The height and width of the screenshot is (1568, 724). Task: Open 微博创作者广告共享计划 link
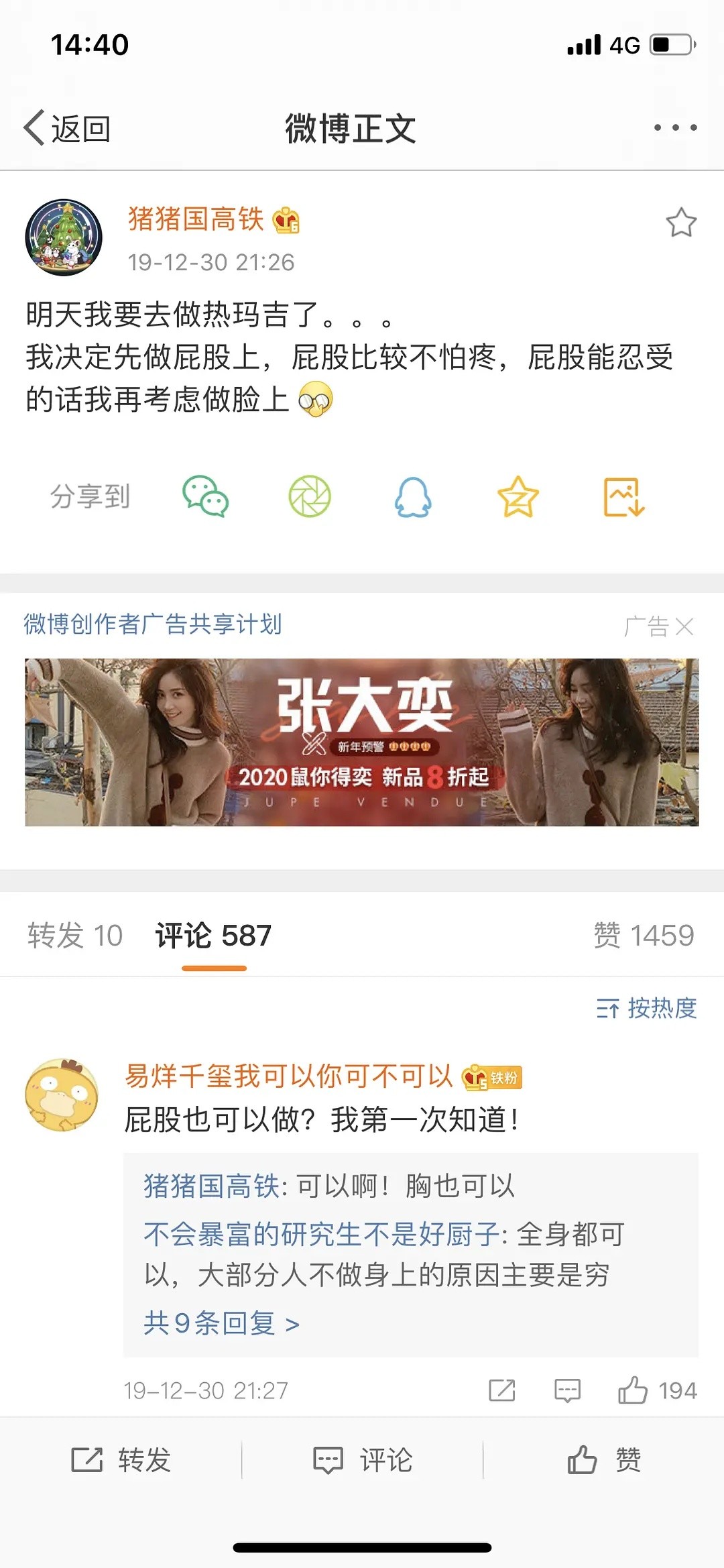click(153, 624)
